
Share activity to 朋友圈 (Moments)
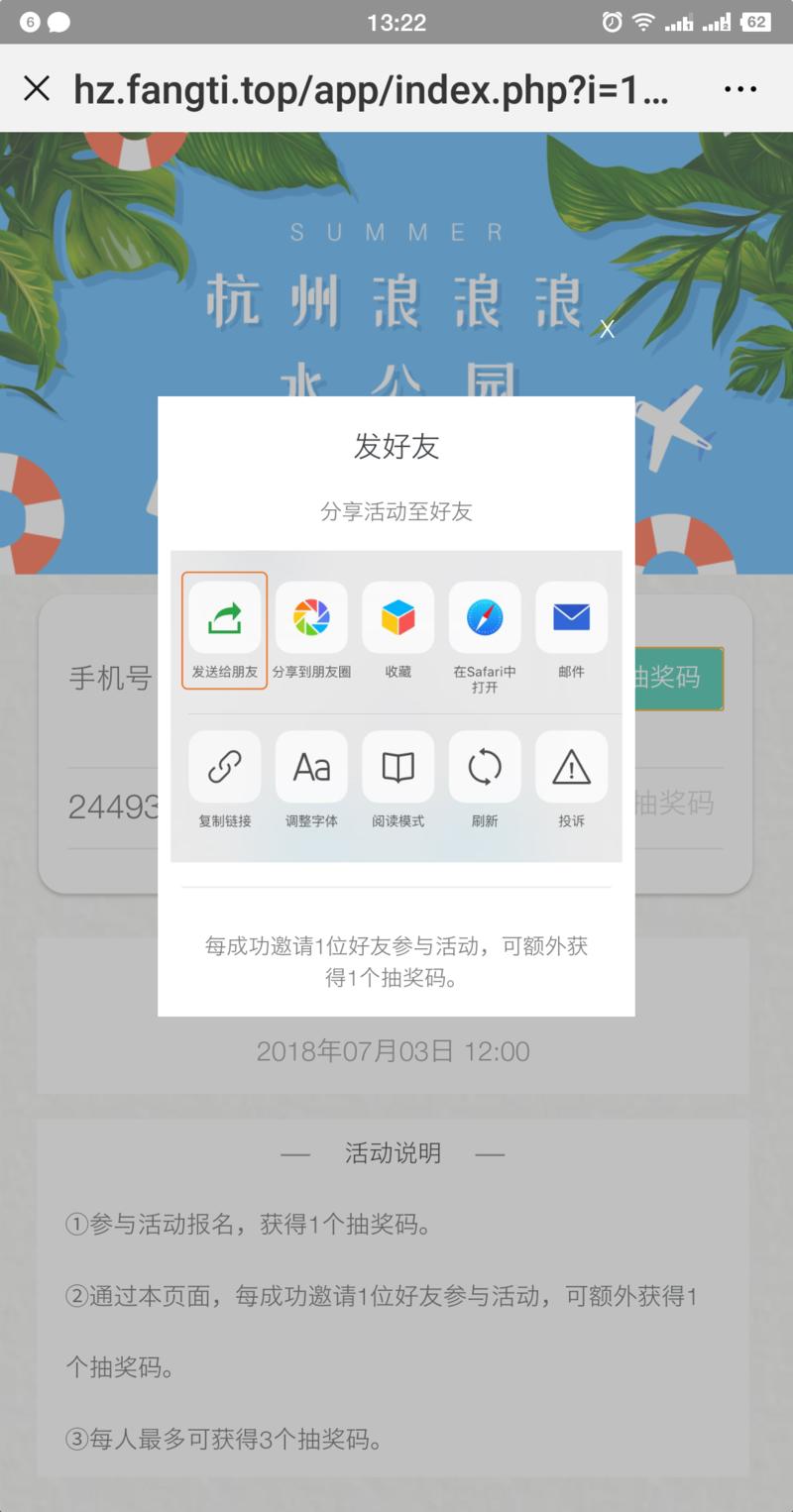311,616
